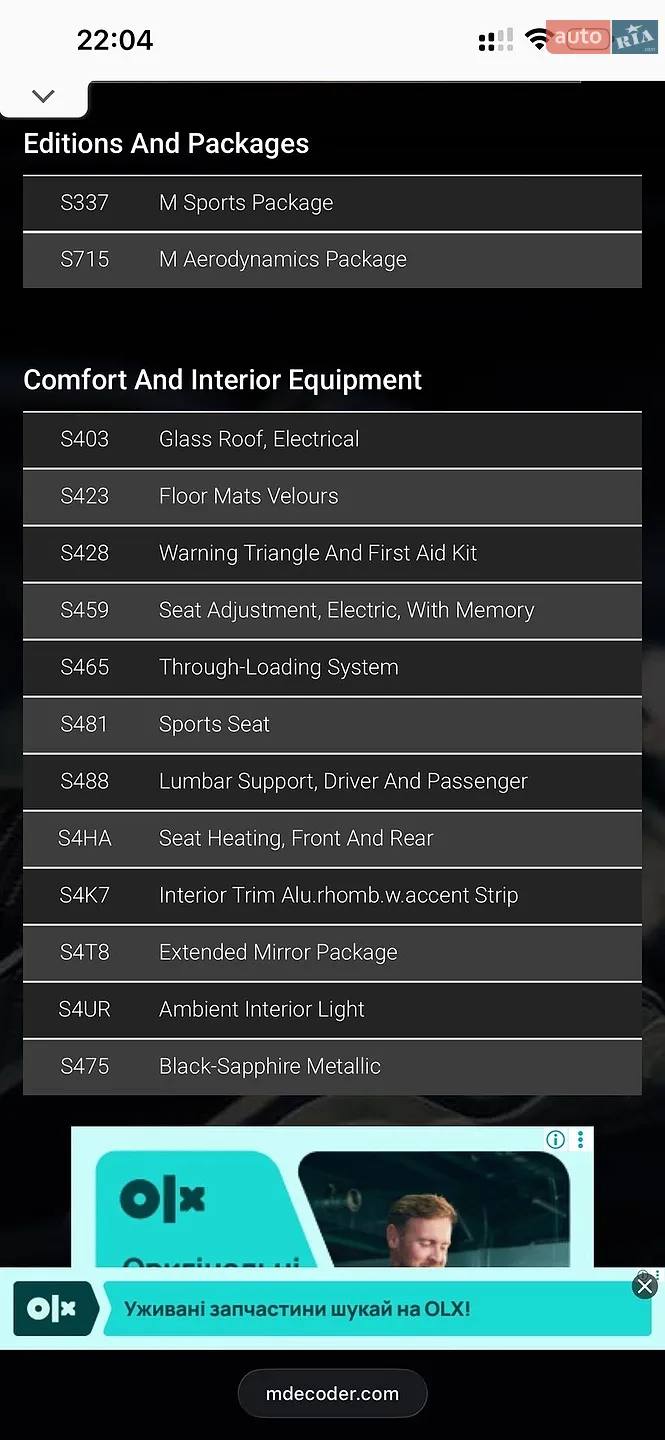Tap the mdecoder.com address bar
Image resolution: width=665 pixels, height=1440 pixels.
(332, 1394)
